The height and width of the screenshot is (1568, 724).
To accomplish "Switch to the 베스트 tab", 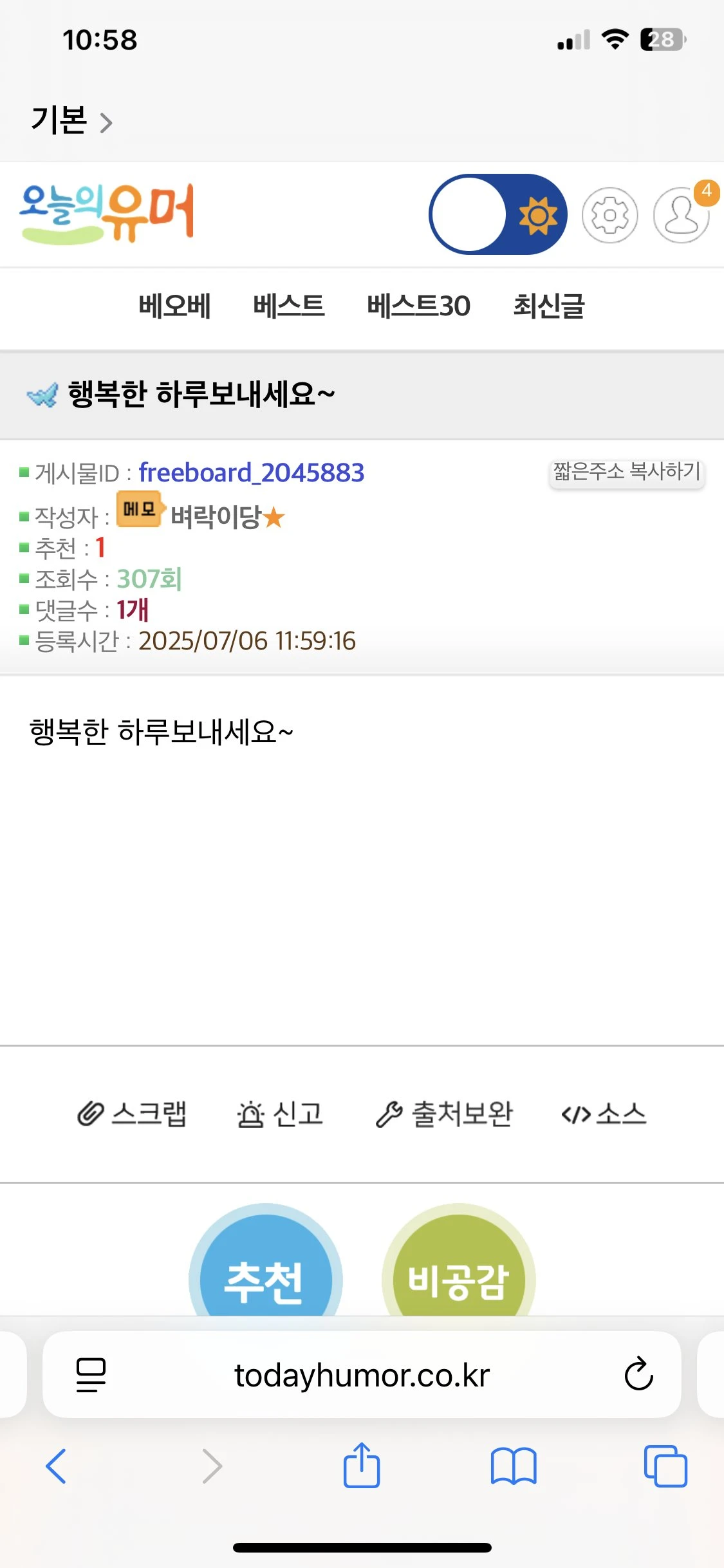I will pyautogui.click(x=288, y=306).
